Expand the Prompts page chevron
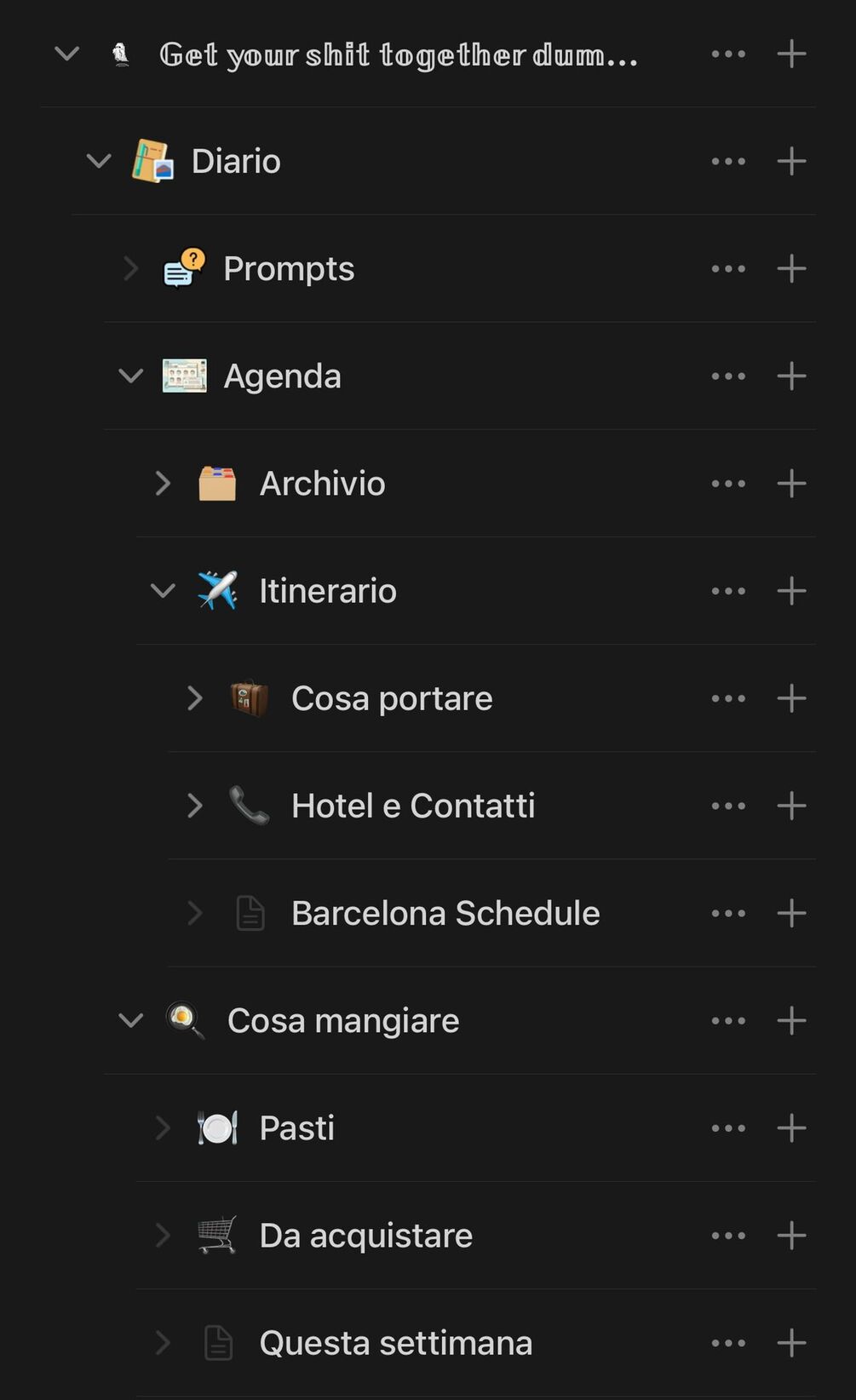This screenshot has width=856, height=1400. [130, 268]
